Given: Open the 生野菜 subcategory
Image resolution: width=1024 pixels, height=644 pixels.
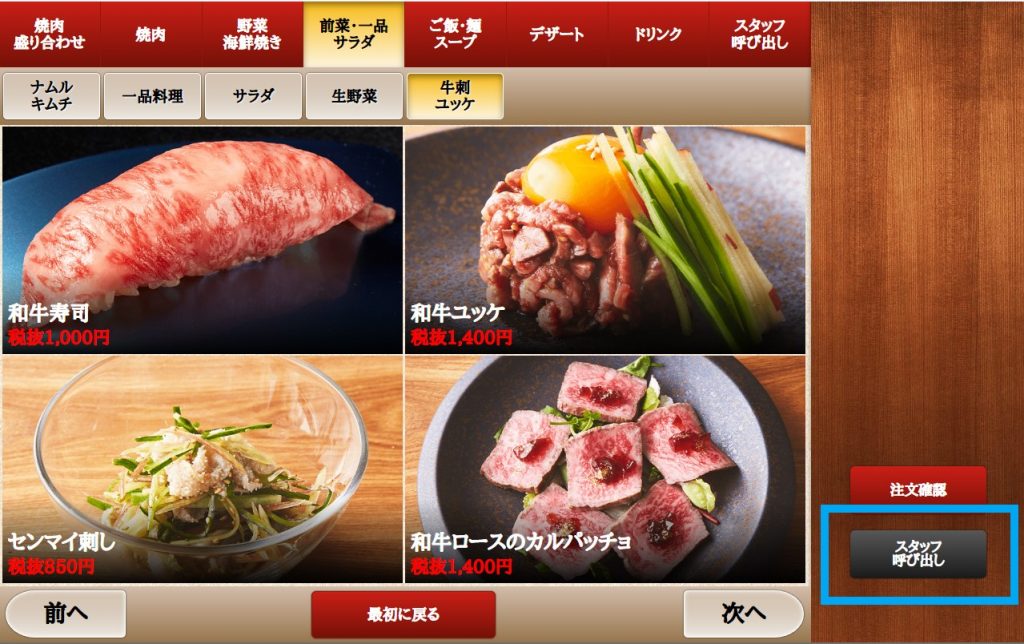Looking at the screenshot, I should pos(354,96).
